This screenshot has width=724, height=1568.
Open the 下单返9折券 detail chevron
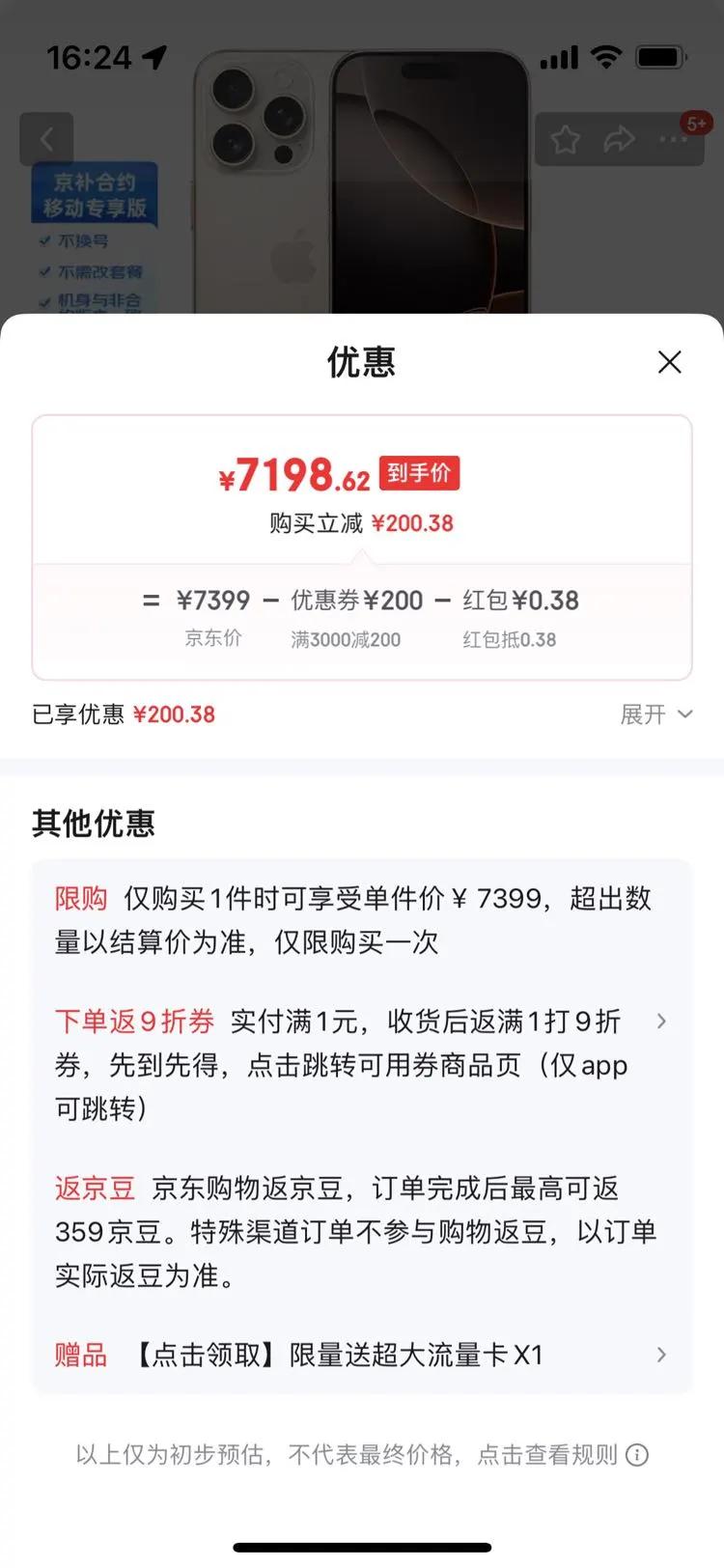[x=661, y=1020]
